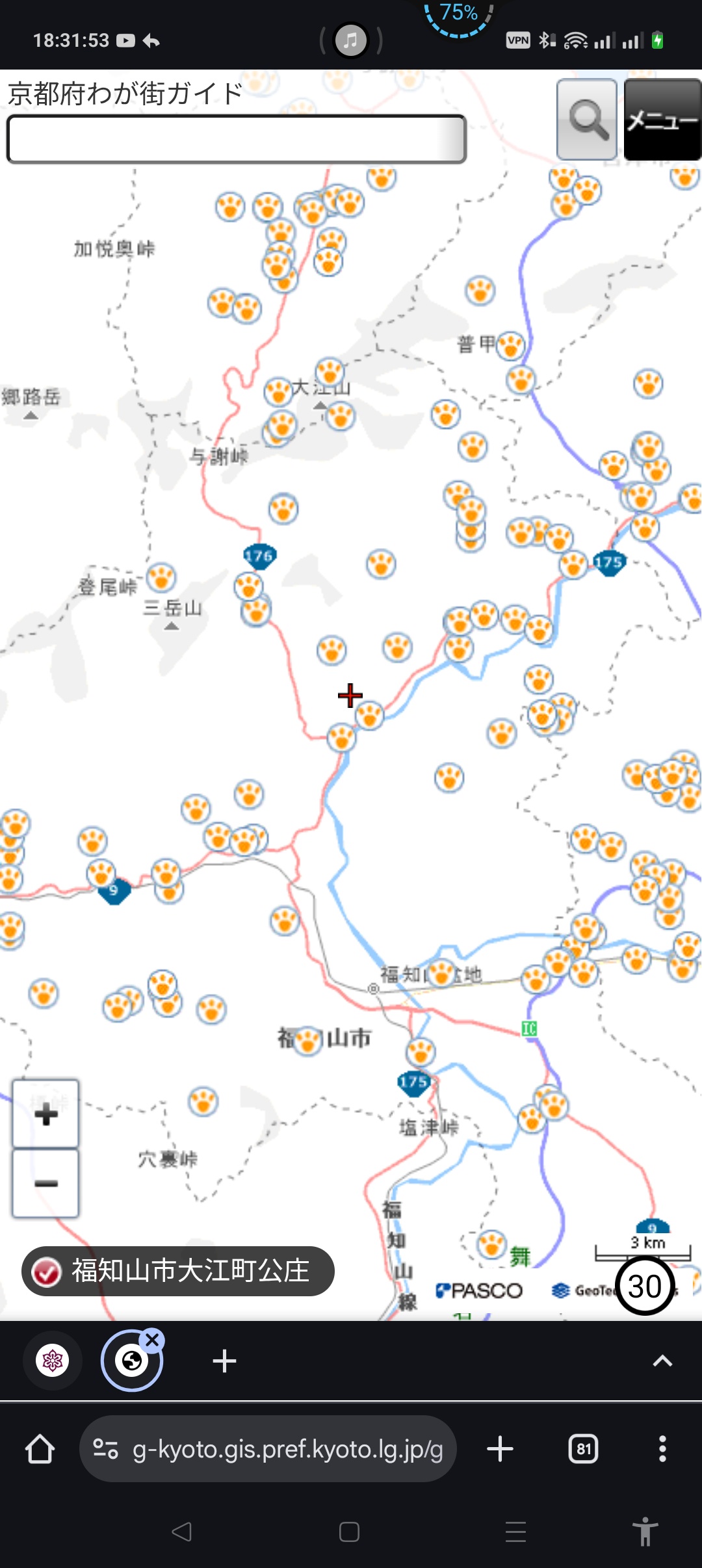Viewport: 702px width, 1568px height.
Task: Open a new tab from toolbar
Action: 500,1449
